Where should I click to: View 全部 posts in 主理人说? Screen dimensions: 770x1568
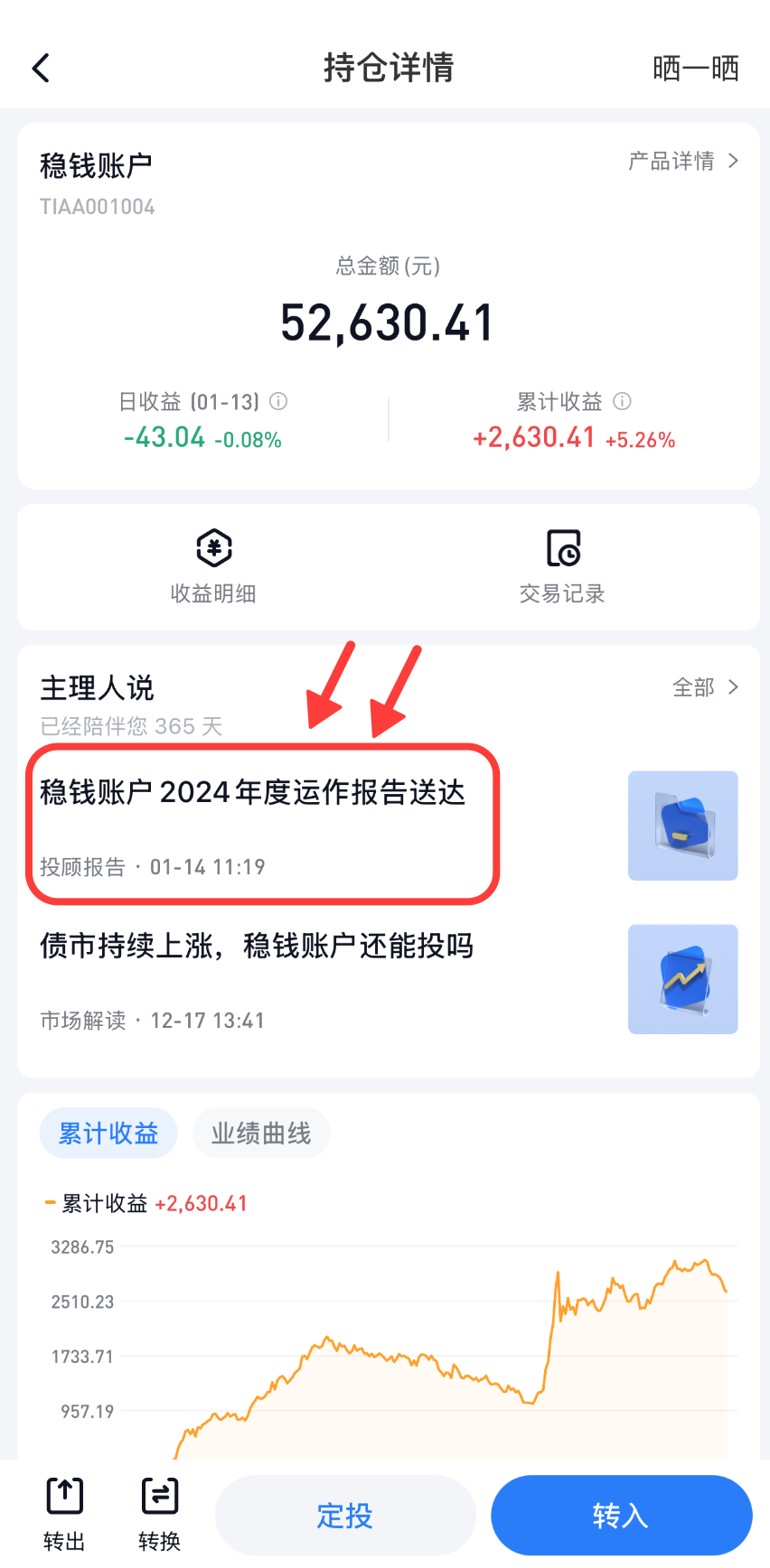[706, 687]
